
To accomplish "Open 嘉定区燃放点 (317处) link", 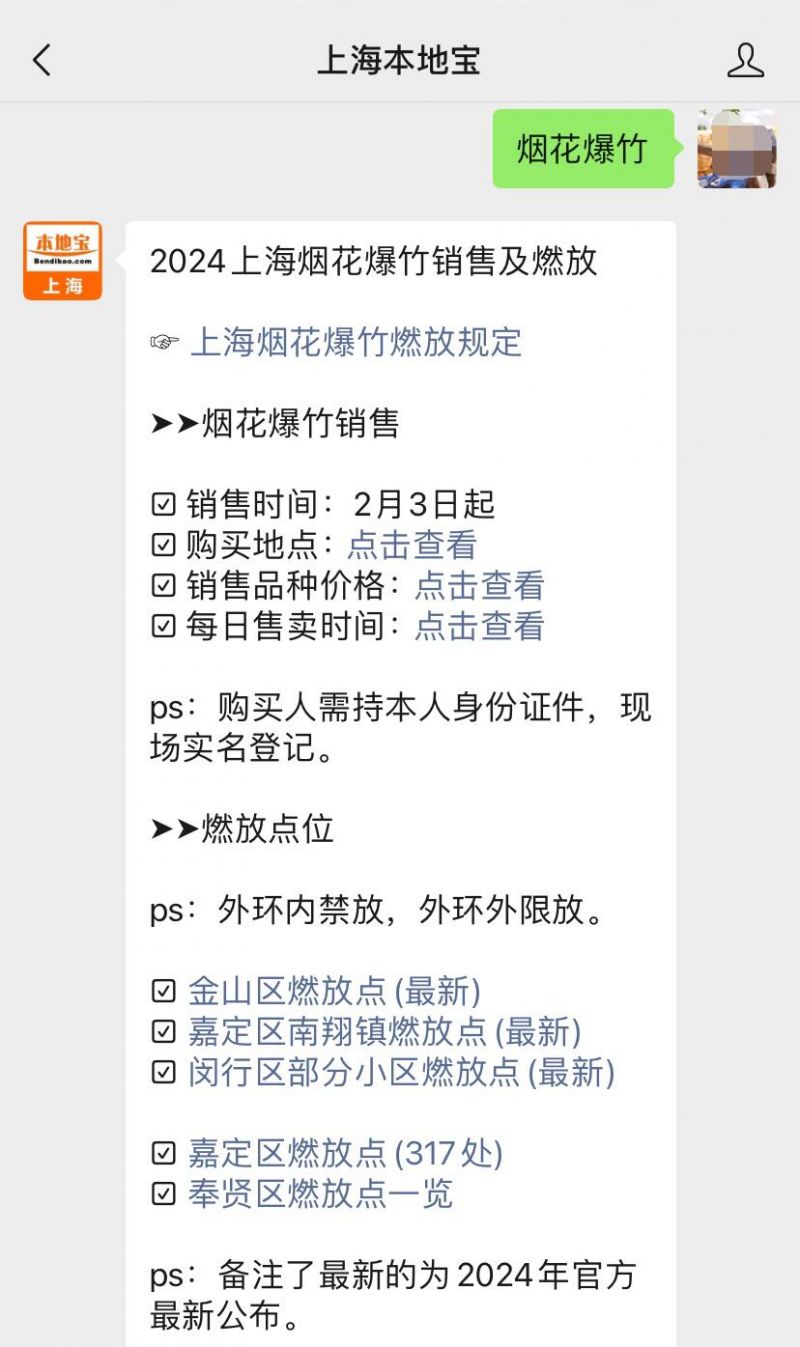I will pyautogui.click(x=345, y=1153).
